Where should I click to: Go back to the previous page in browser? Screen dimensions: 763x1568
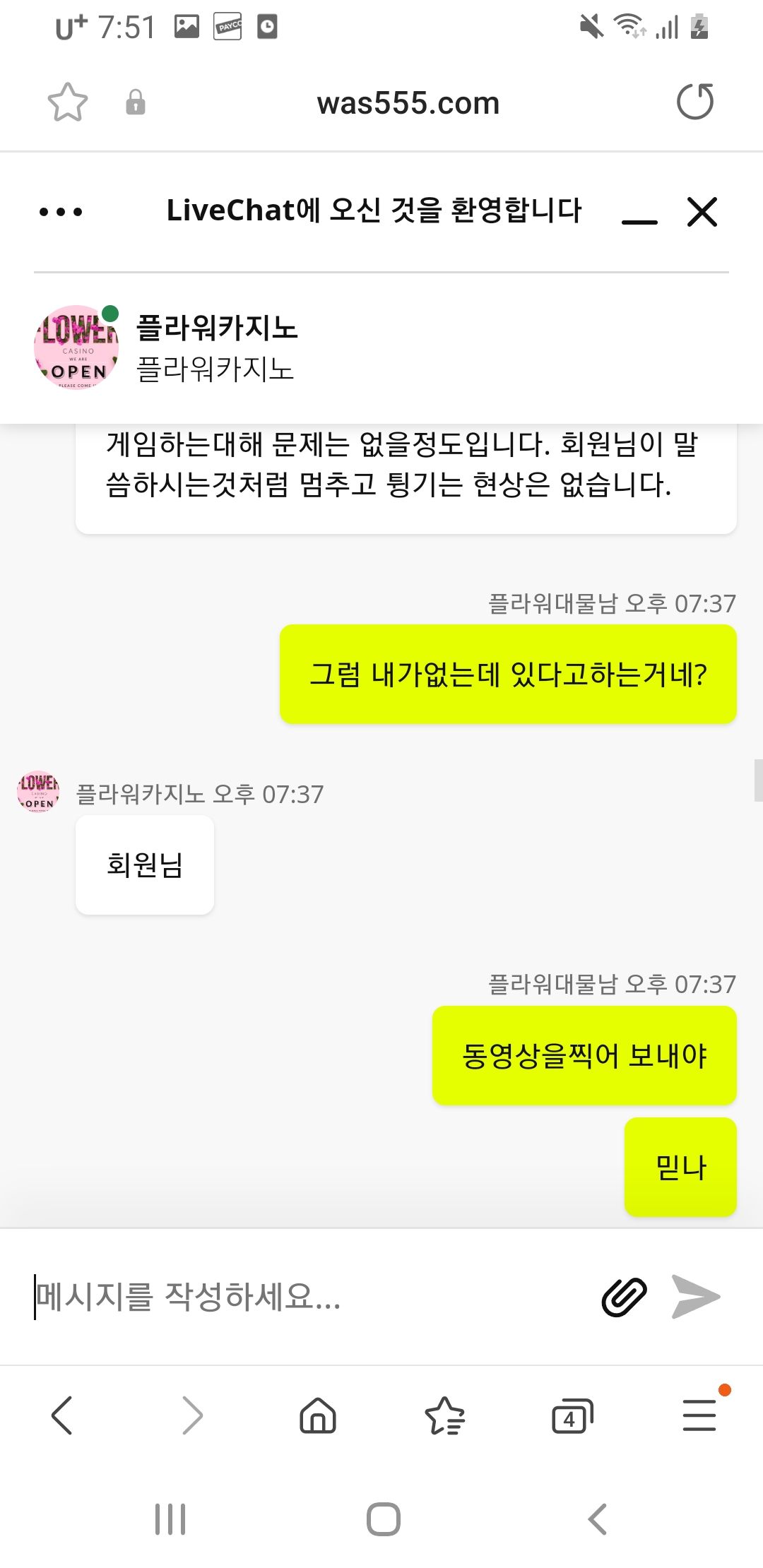coord(62,1415)
